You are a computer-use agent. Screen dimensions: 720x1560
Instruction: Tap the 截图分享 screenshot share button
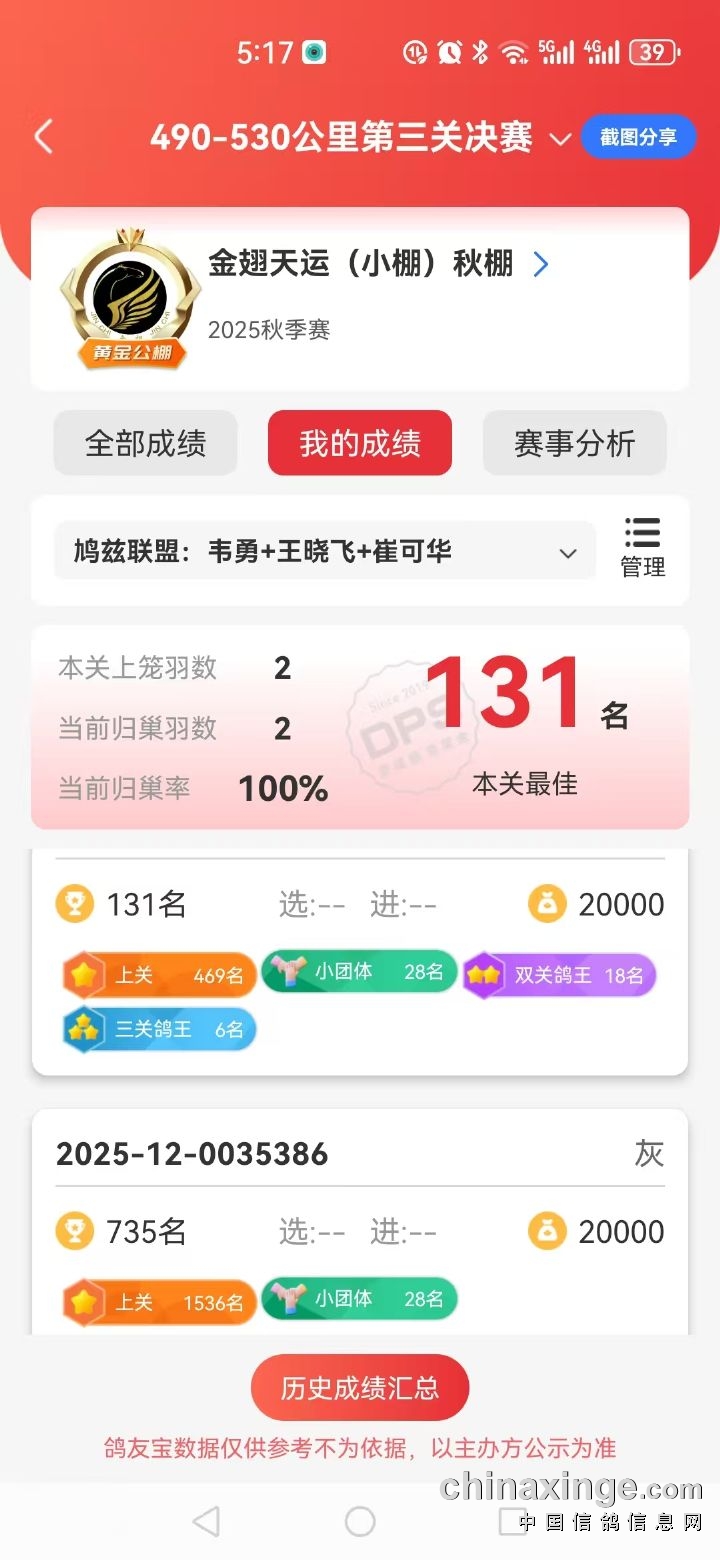click(638, 137)
